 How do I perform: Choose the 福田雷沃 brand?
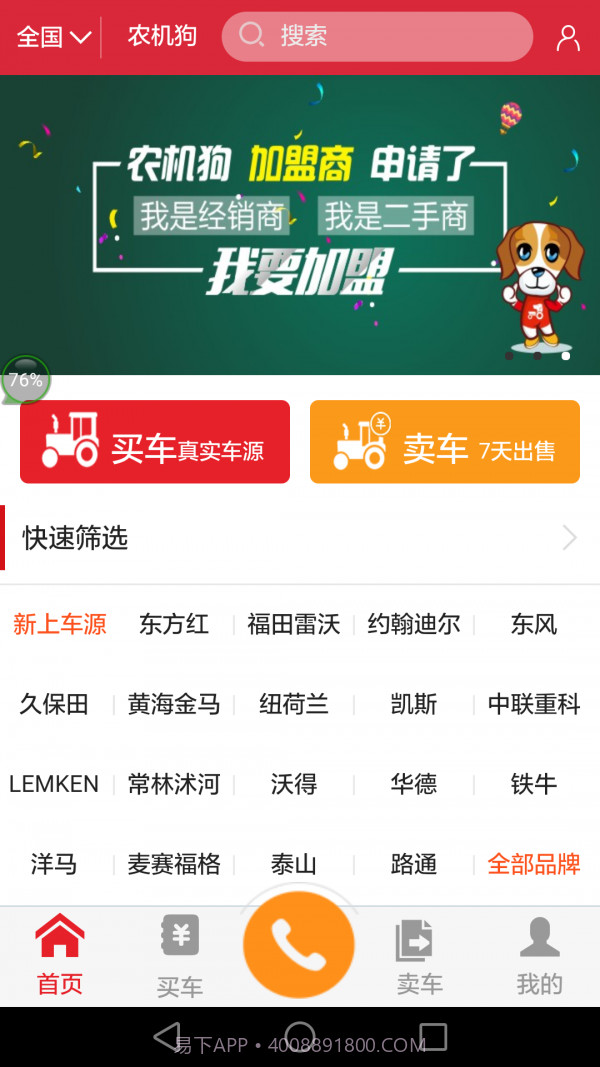pos(294,625)
